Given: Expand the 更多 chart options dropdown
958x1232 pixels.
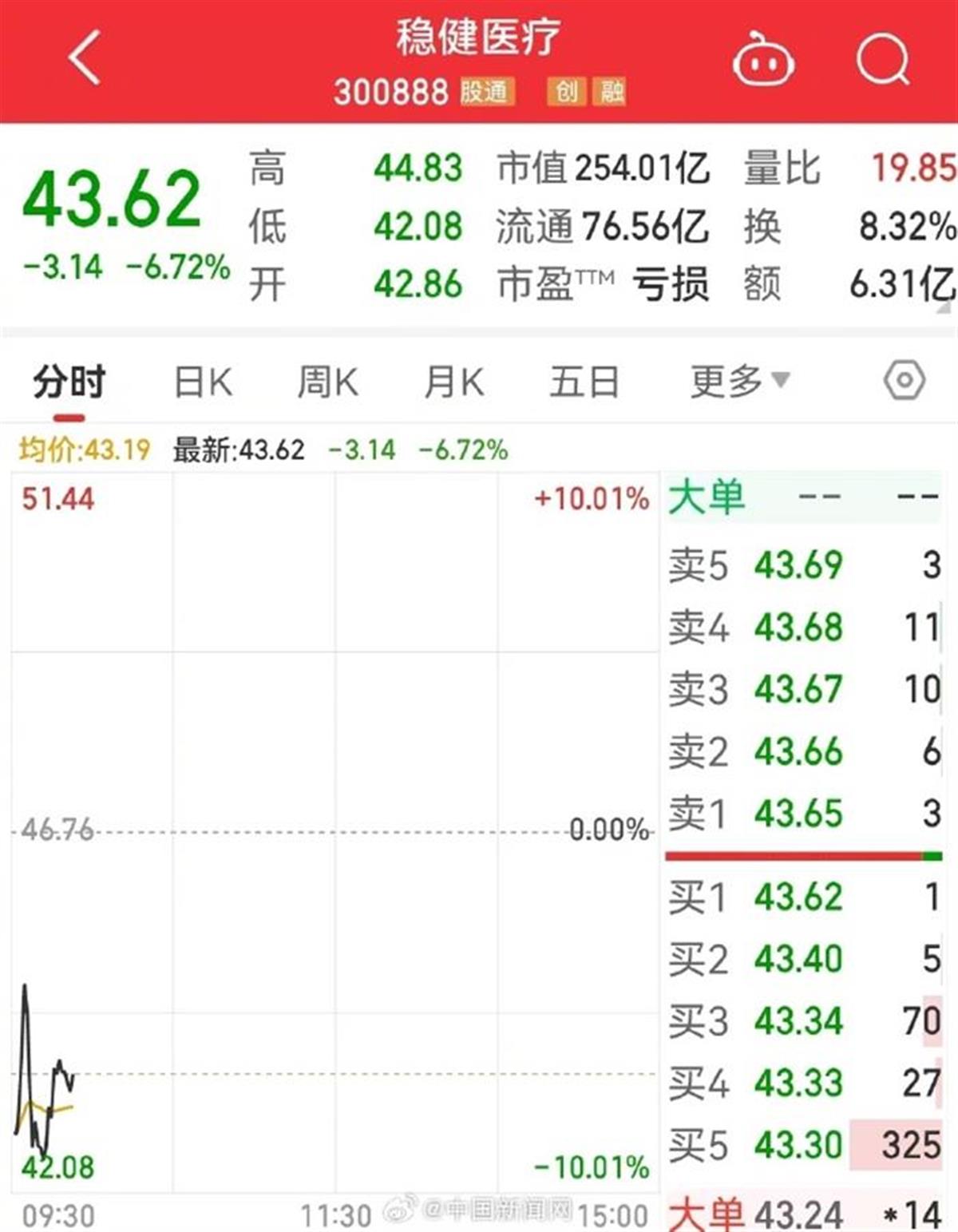Looking at the screenshot, I should click(x=739, y=381).
